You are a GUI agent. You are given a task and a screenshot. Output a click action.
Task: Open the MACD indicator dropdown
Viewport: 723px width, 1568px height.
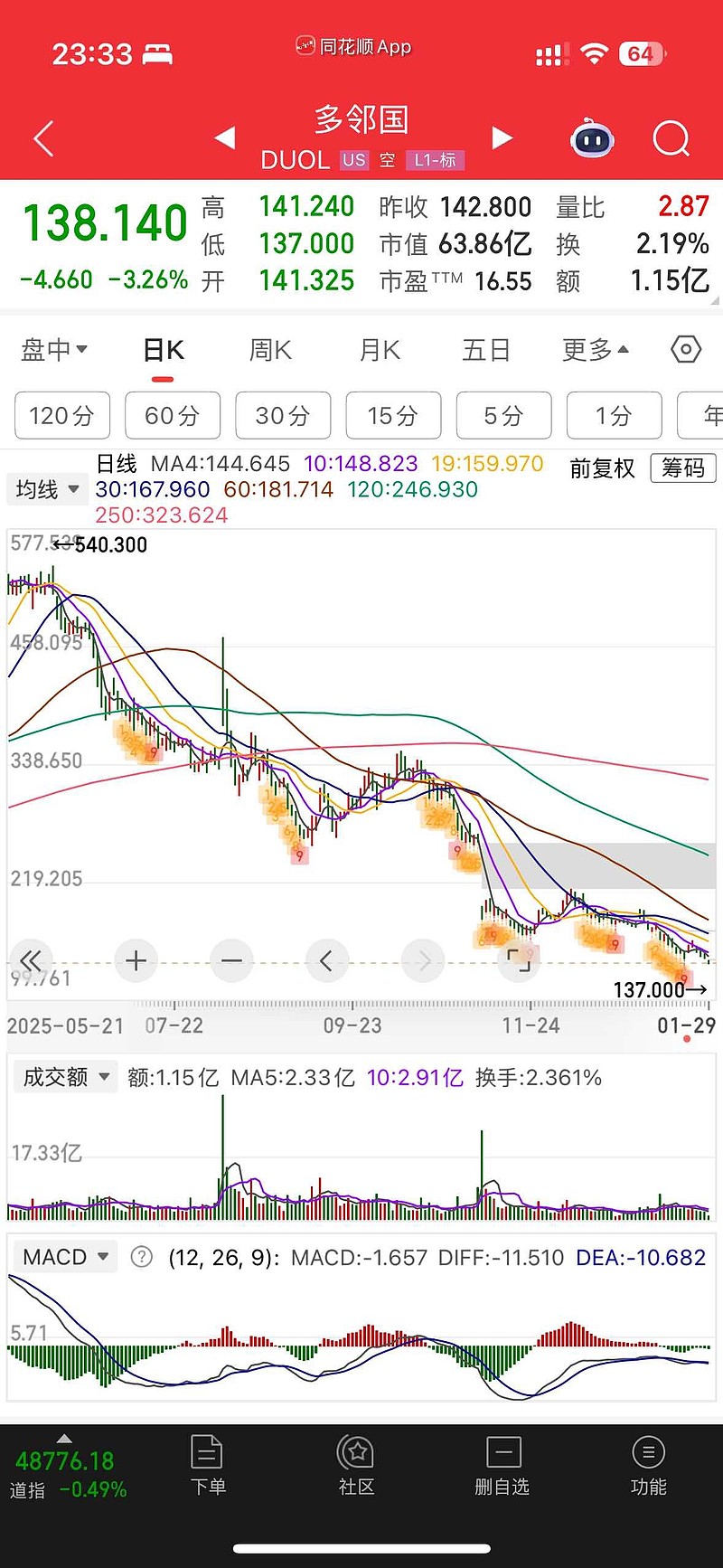pos(65,1256)
